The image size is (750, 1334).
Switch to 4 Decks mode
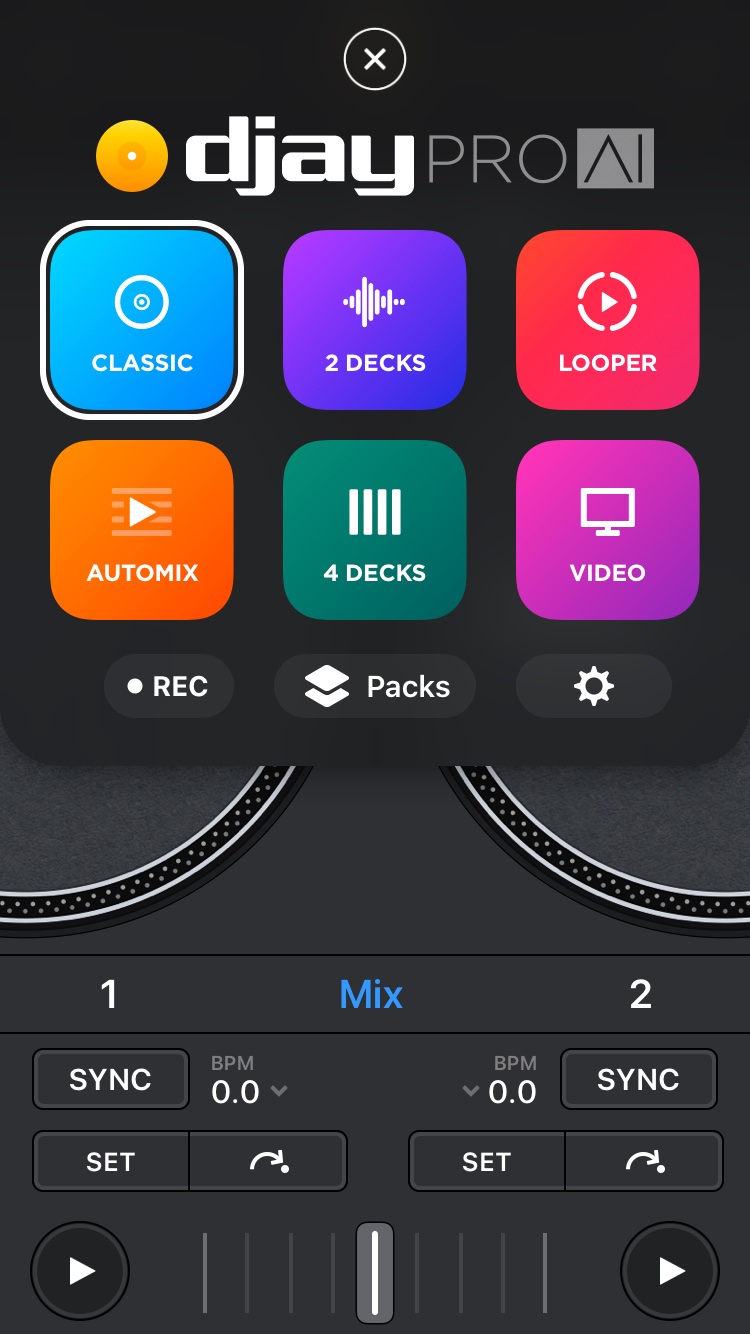tap(375, 530)
